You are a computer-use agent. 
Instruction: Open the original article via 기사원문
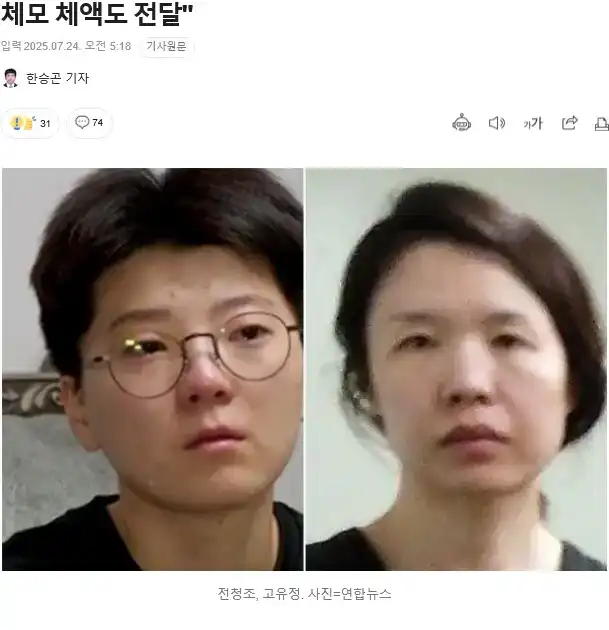166,46
